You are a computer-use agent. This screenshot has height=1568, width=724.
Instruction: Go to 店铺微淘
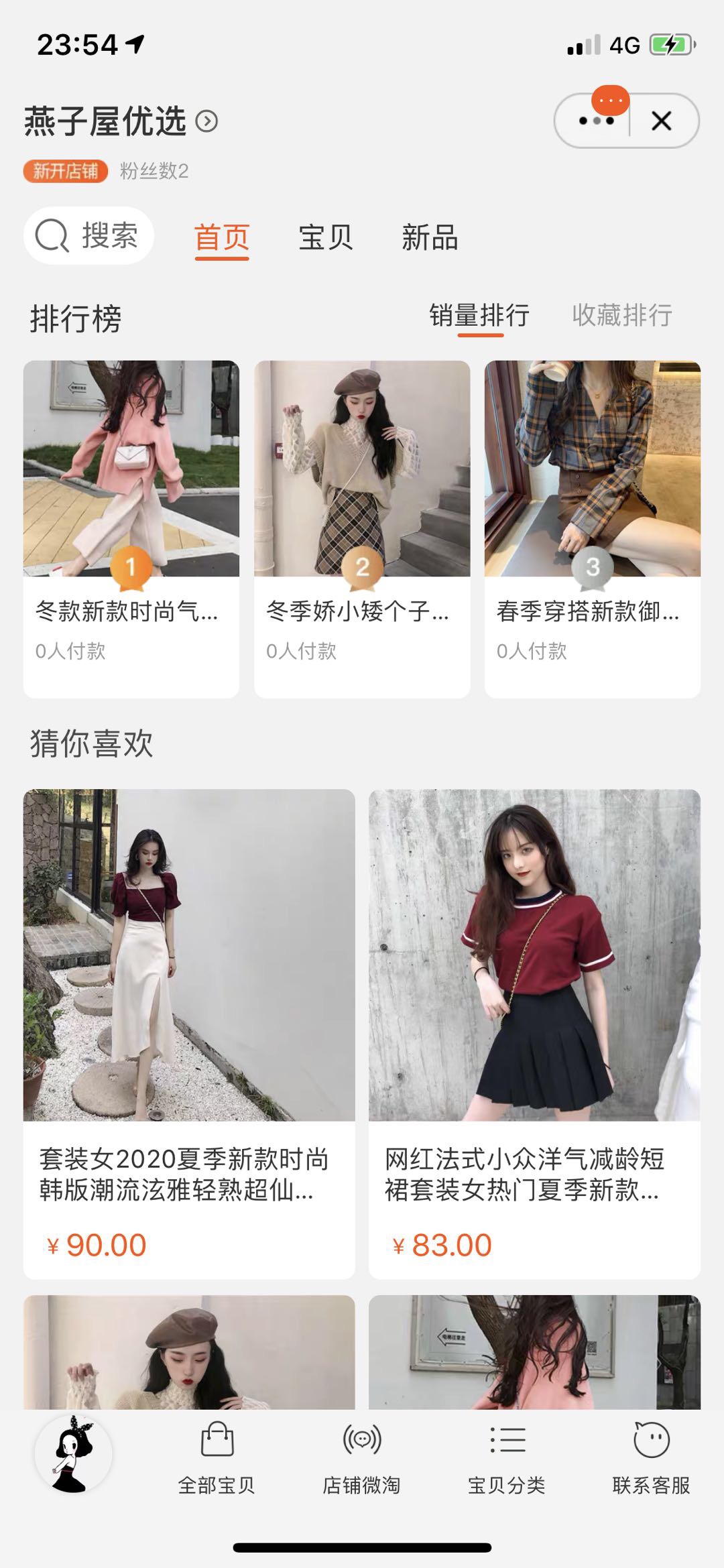pos(361,1456)
